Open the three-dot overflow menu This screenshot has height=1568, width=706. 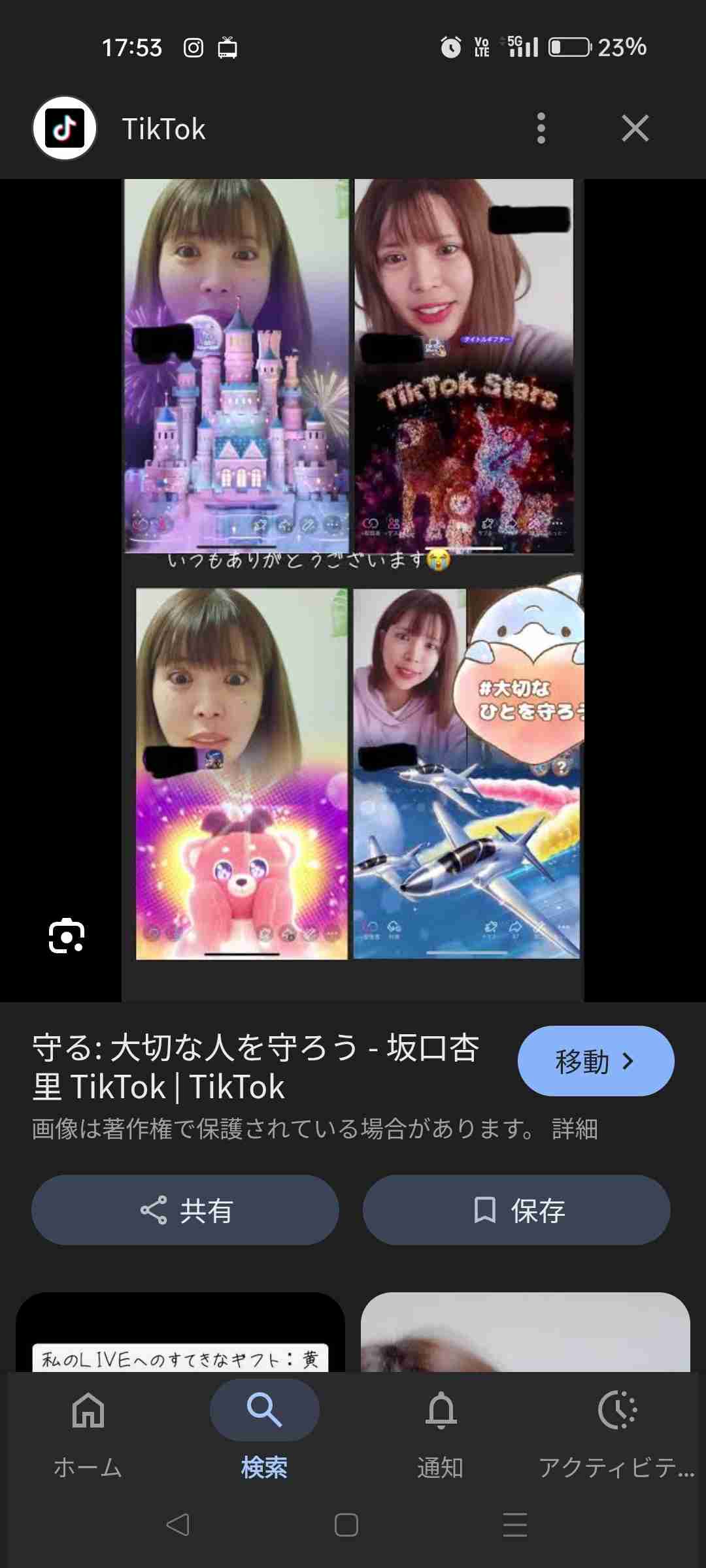(541, 128)
